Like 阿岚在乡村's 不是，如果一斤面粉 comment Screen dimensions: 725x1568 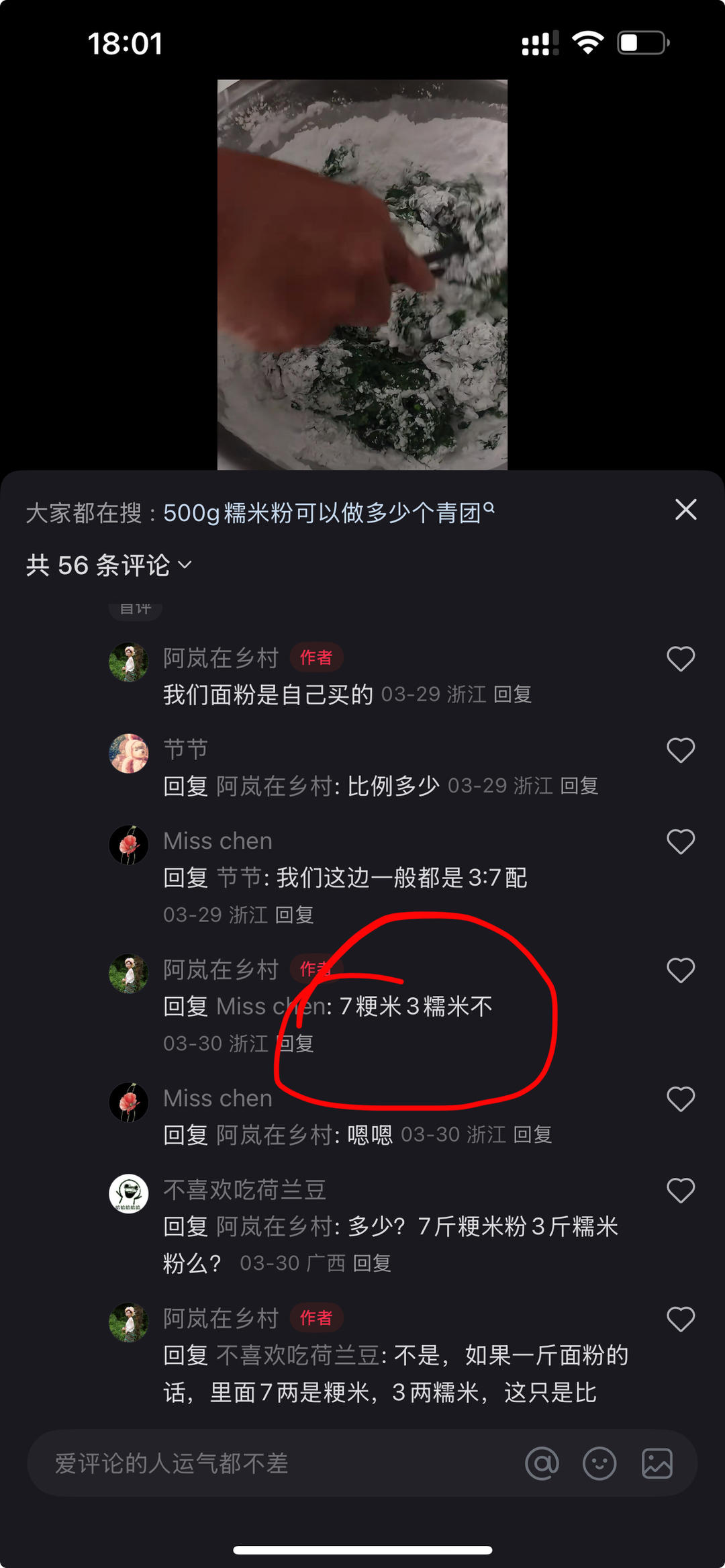coord(680,1320)
